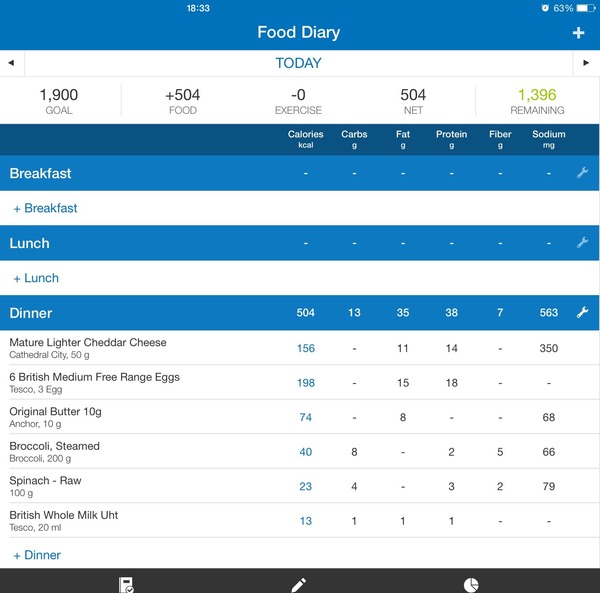Screen dimensions: 600x593
Task: Tap the checklist icon in bottom bar
Action: [126, 583]
